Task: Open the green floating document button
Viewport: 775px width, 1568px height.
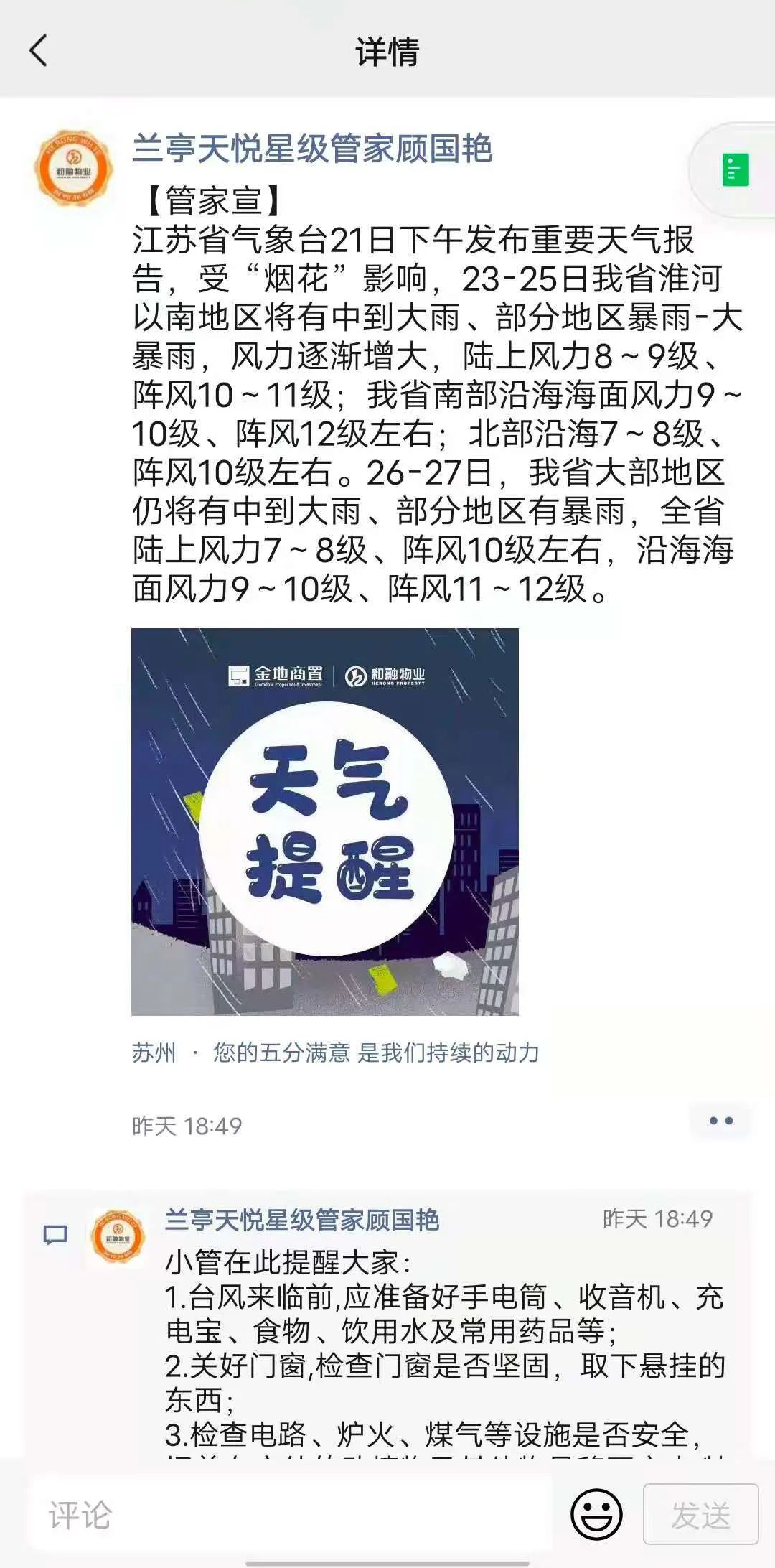Action: [x=735, y=171]
